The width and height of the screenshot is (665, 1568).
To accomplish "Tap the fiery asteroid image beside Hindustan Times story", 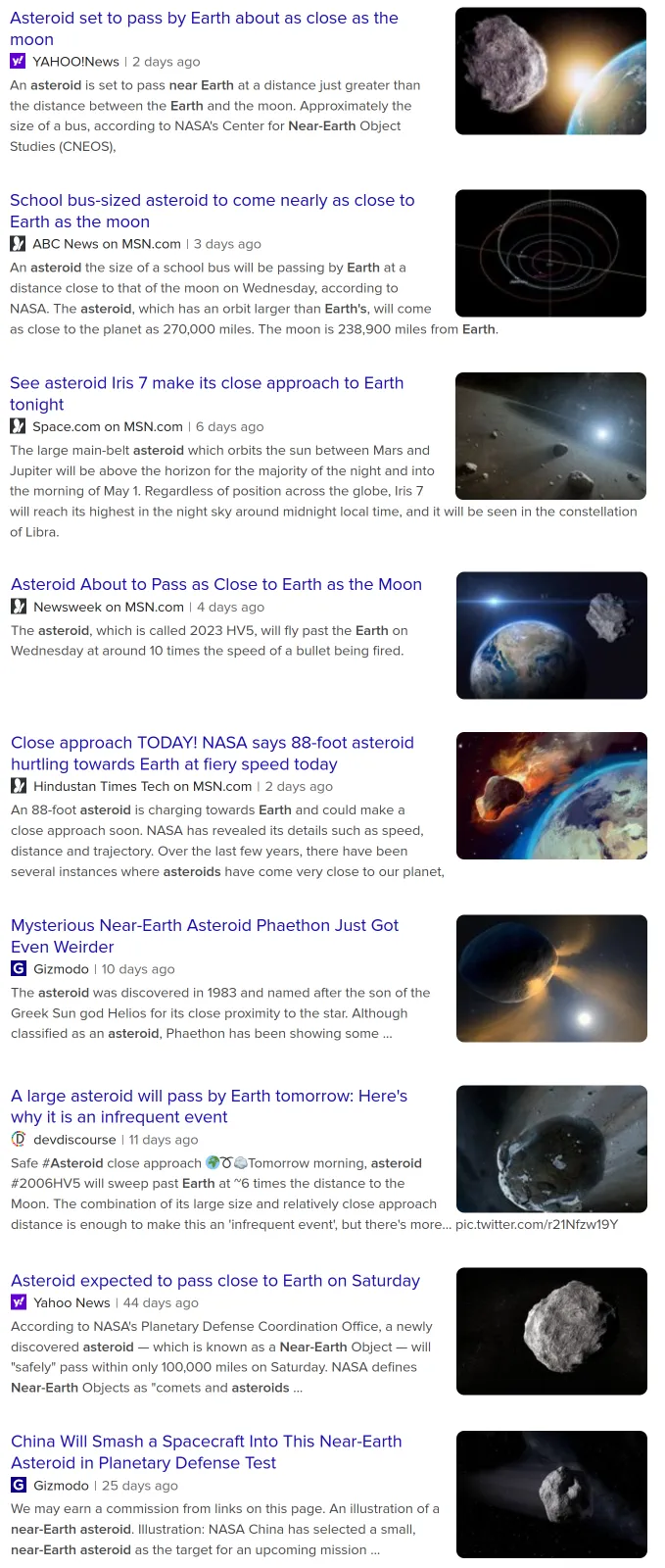I will tap(551, 796).
